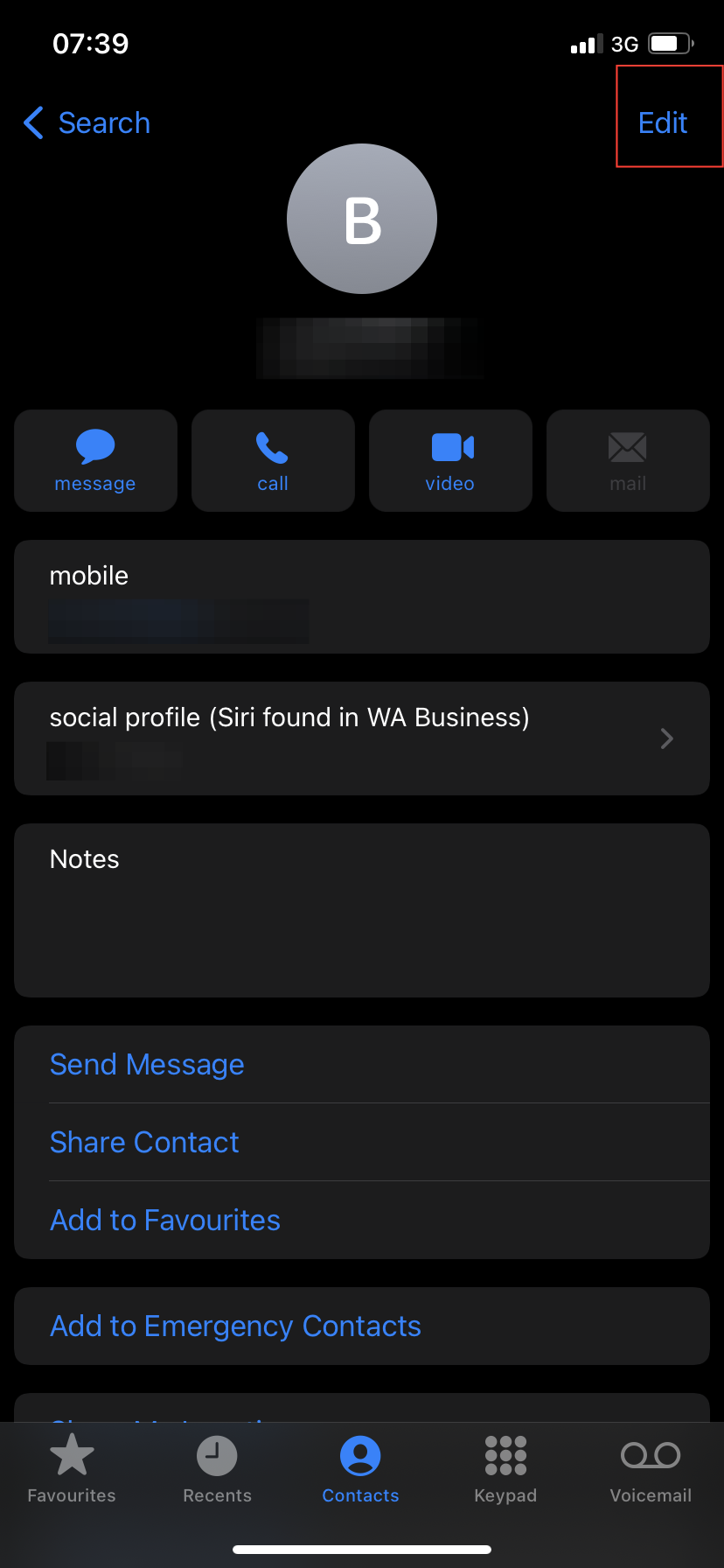
Task: Select Send Message
Action: coord(147,1065)
